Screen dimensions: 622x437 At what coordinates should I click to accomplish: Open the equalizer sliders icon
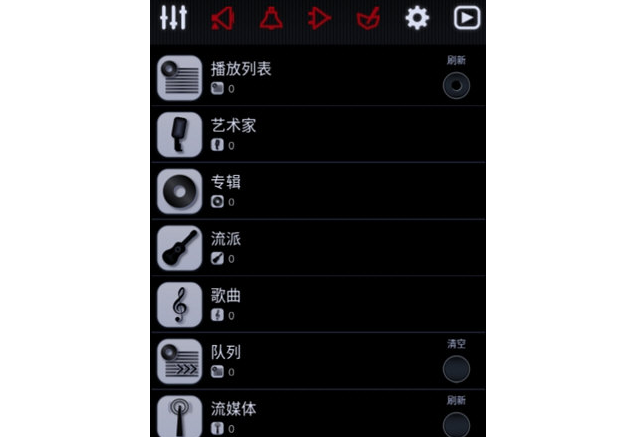173,18
